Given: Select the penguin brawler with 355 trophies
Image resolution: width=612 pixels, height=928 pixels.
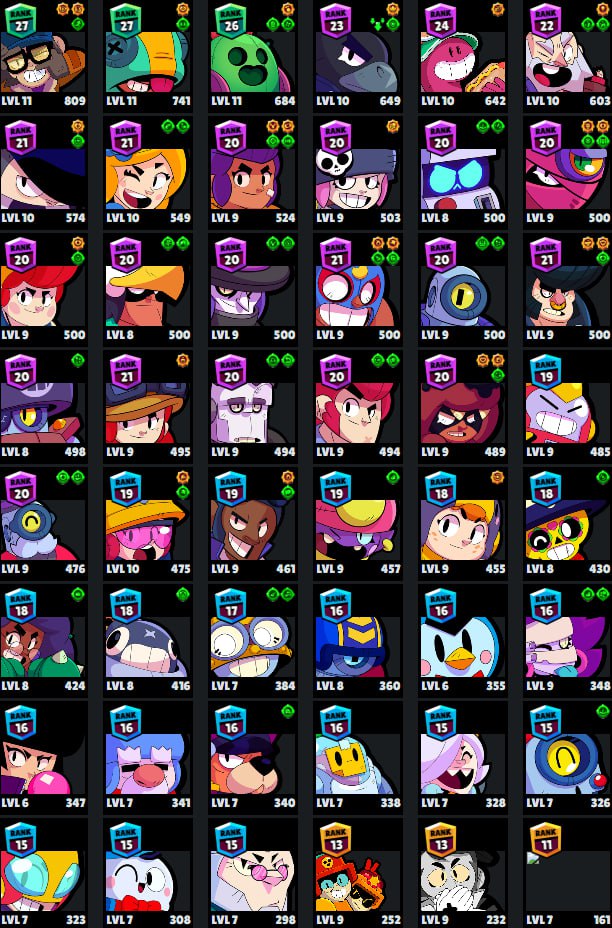Looking at the screenshot, I should pyautogui.click(x=463, y=639).
